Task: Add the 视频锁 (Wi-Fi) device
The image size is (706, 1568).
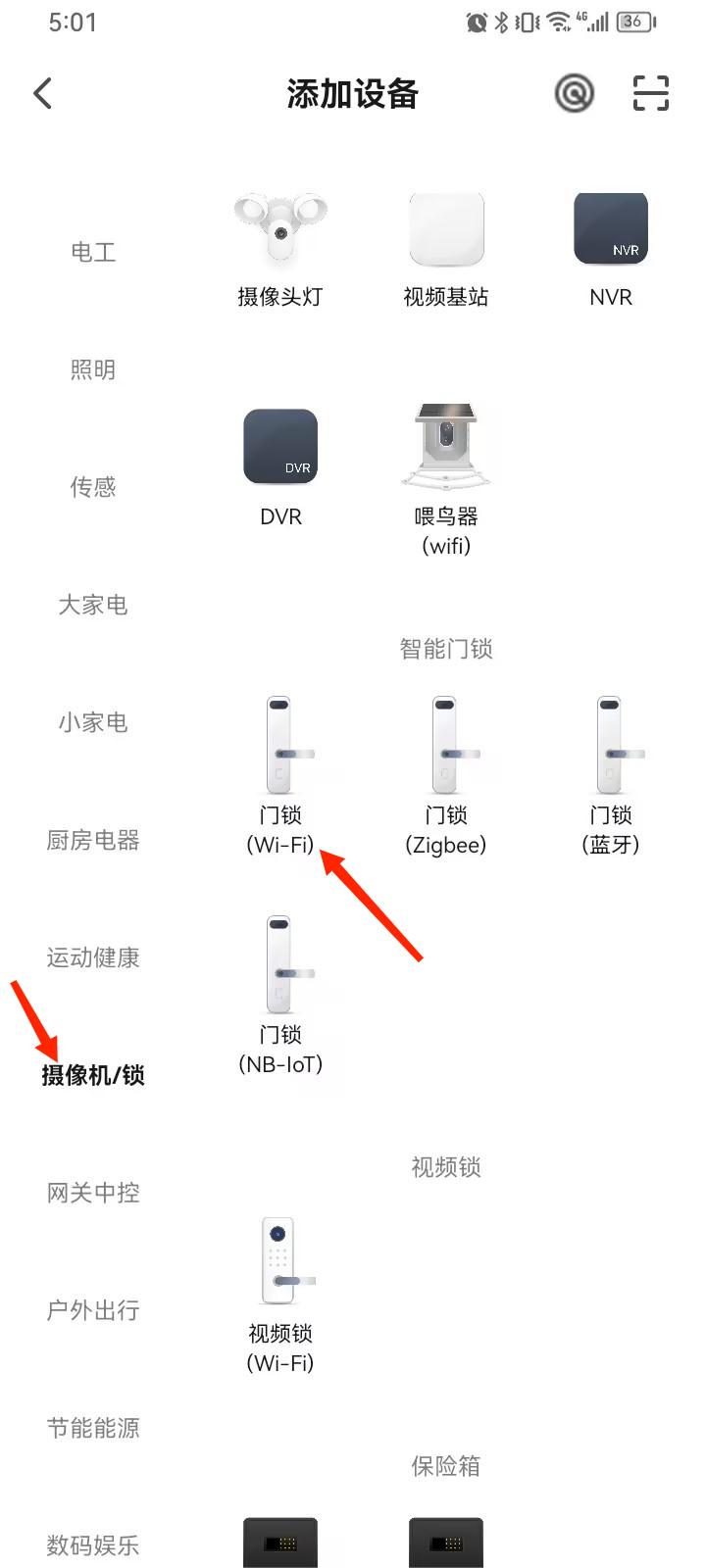Action: tap(280, 1296)
